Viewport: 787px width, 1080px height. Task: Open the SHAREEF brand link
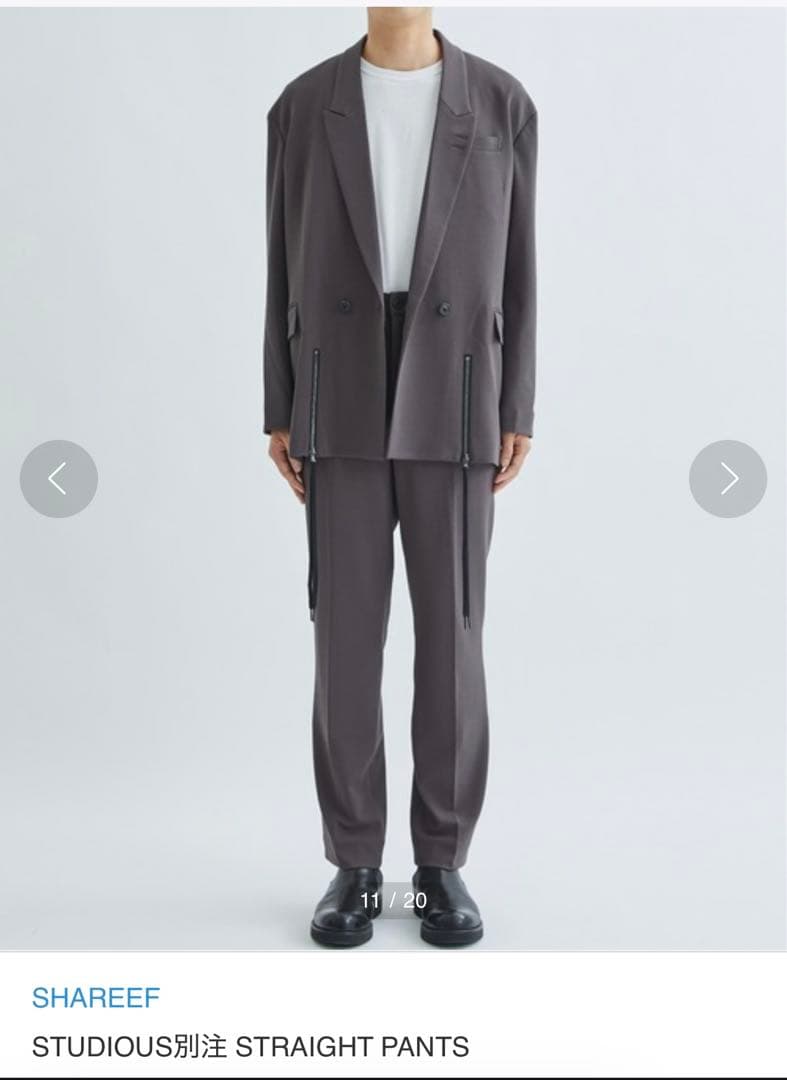tap(96, 997)
